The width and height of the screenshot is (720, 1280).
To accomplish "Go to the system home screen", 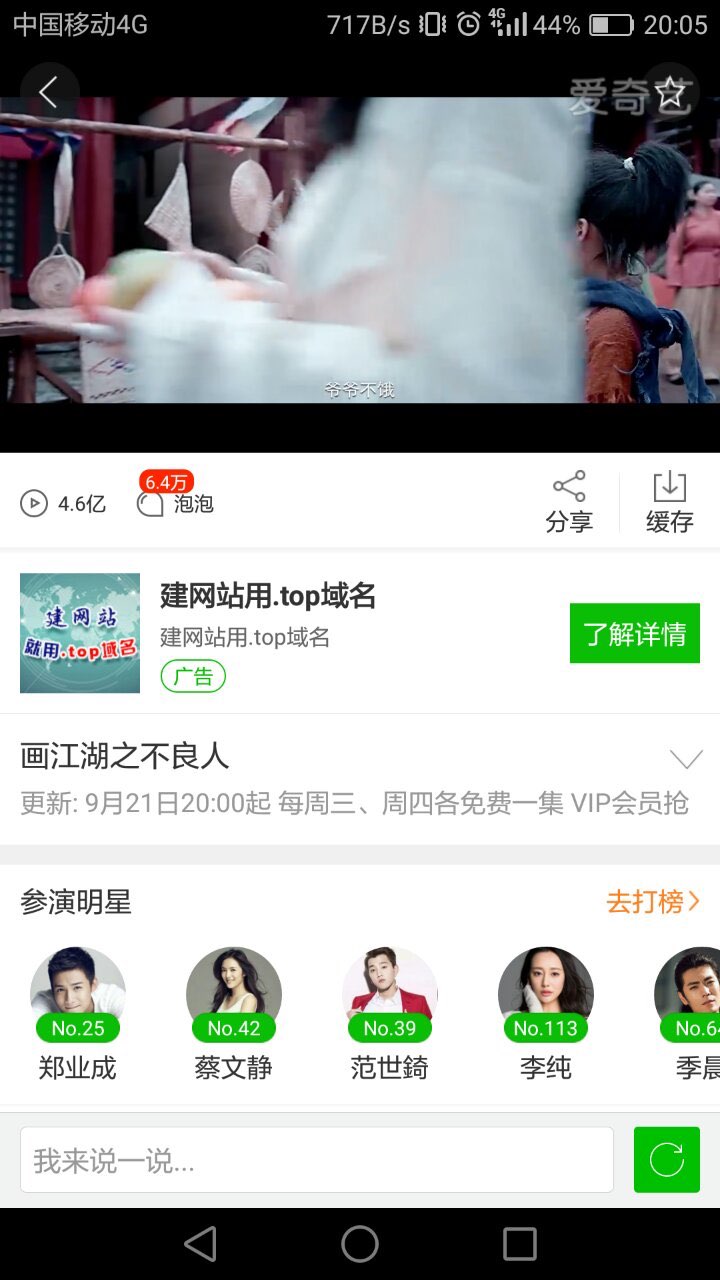I will coord(360,1244).
